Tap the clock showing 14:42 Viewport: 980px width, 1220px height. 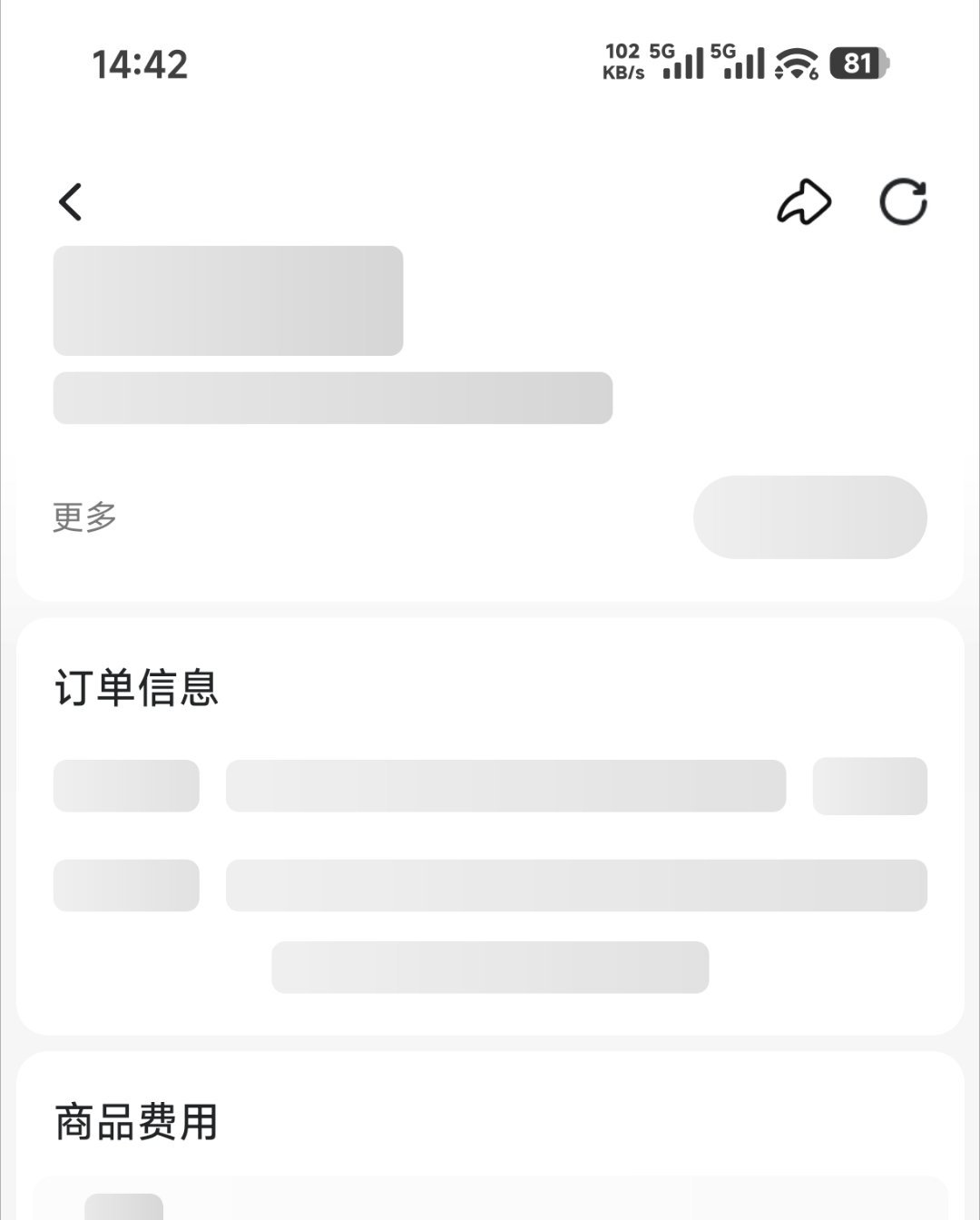point(141,64)
